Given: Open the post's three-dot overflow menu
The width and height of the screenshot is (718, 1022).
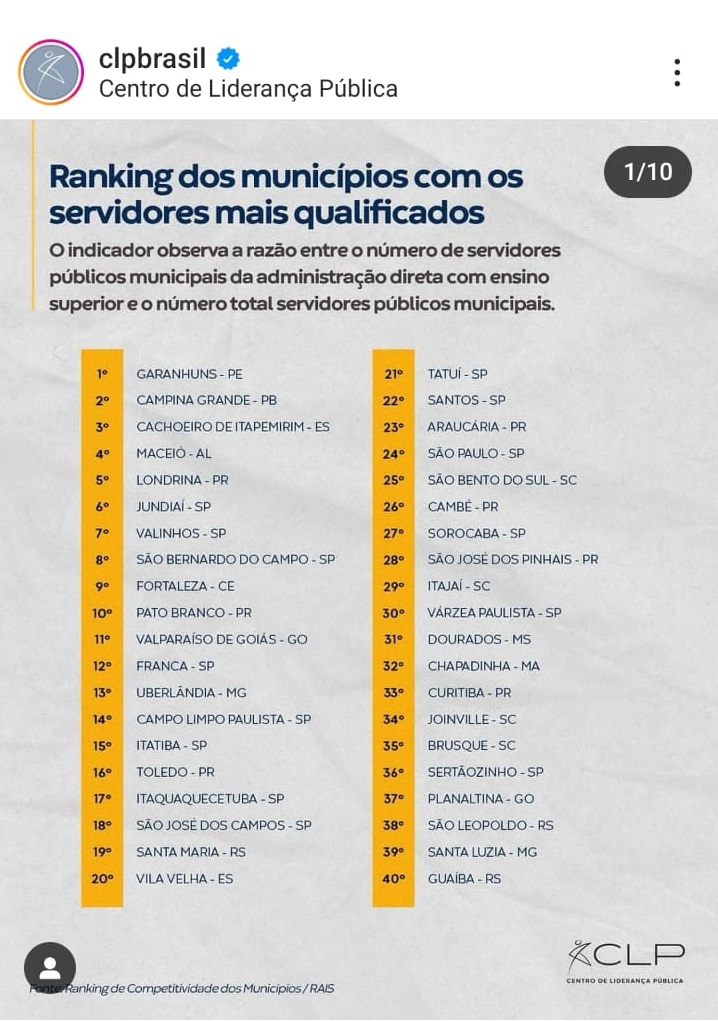Looking at the screenshot, I should [677, 72].
